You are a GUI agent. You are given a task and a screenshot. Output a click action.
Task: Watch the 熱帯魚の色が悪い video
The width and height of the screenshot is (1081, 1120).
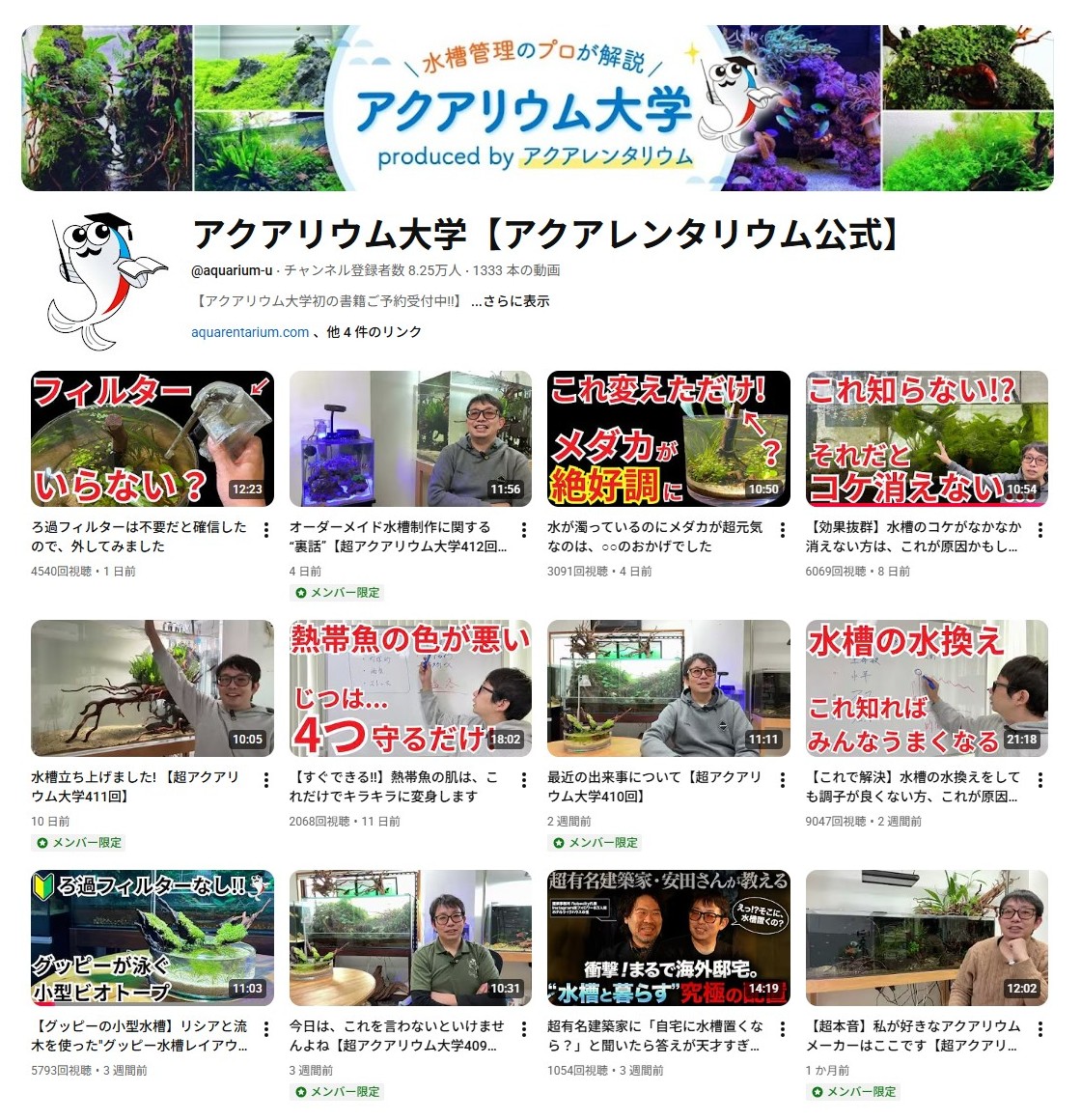[410, 688]
